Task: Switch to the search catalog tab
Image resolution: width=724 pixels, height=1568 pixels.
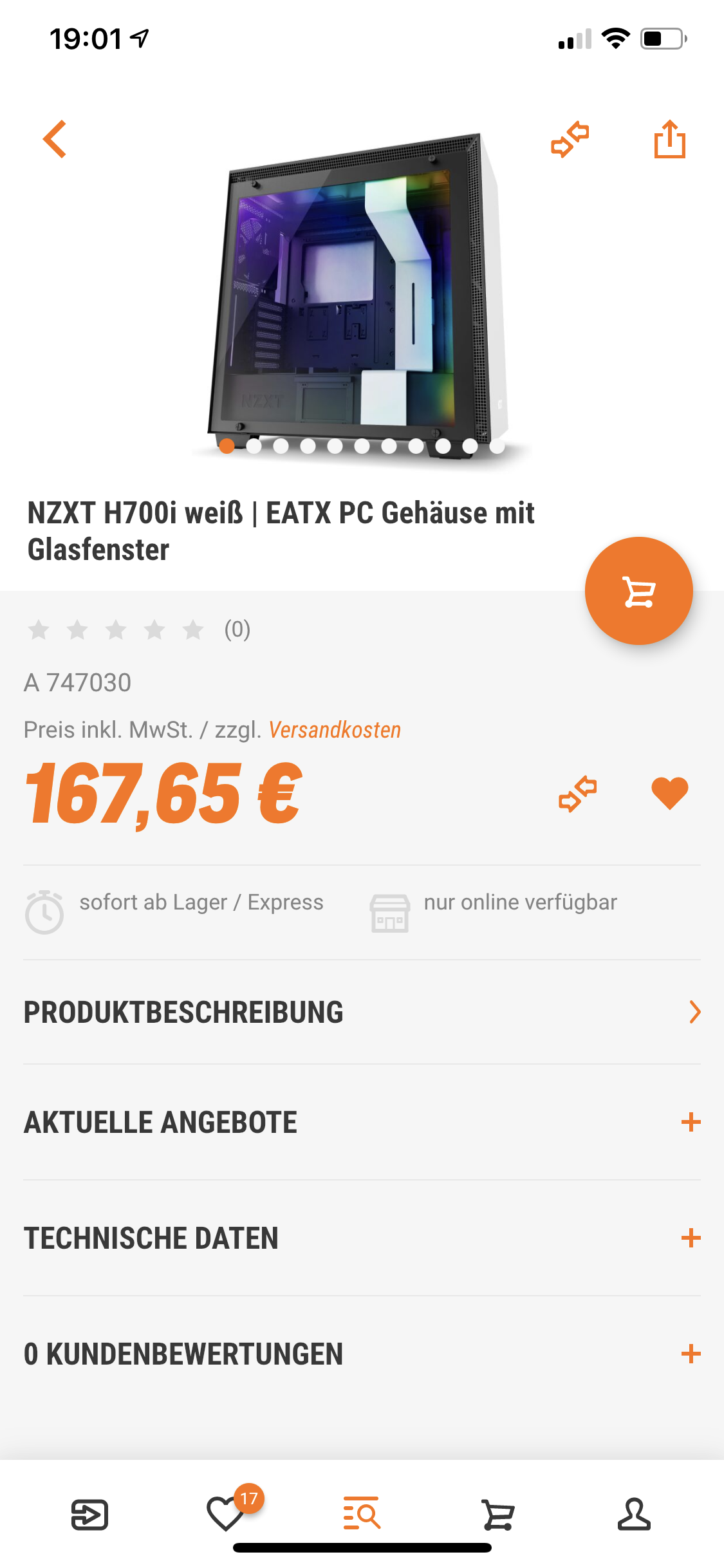Action: pos(362,1514)
